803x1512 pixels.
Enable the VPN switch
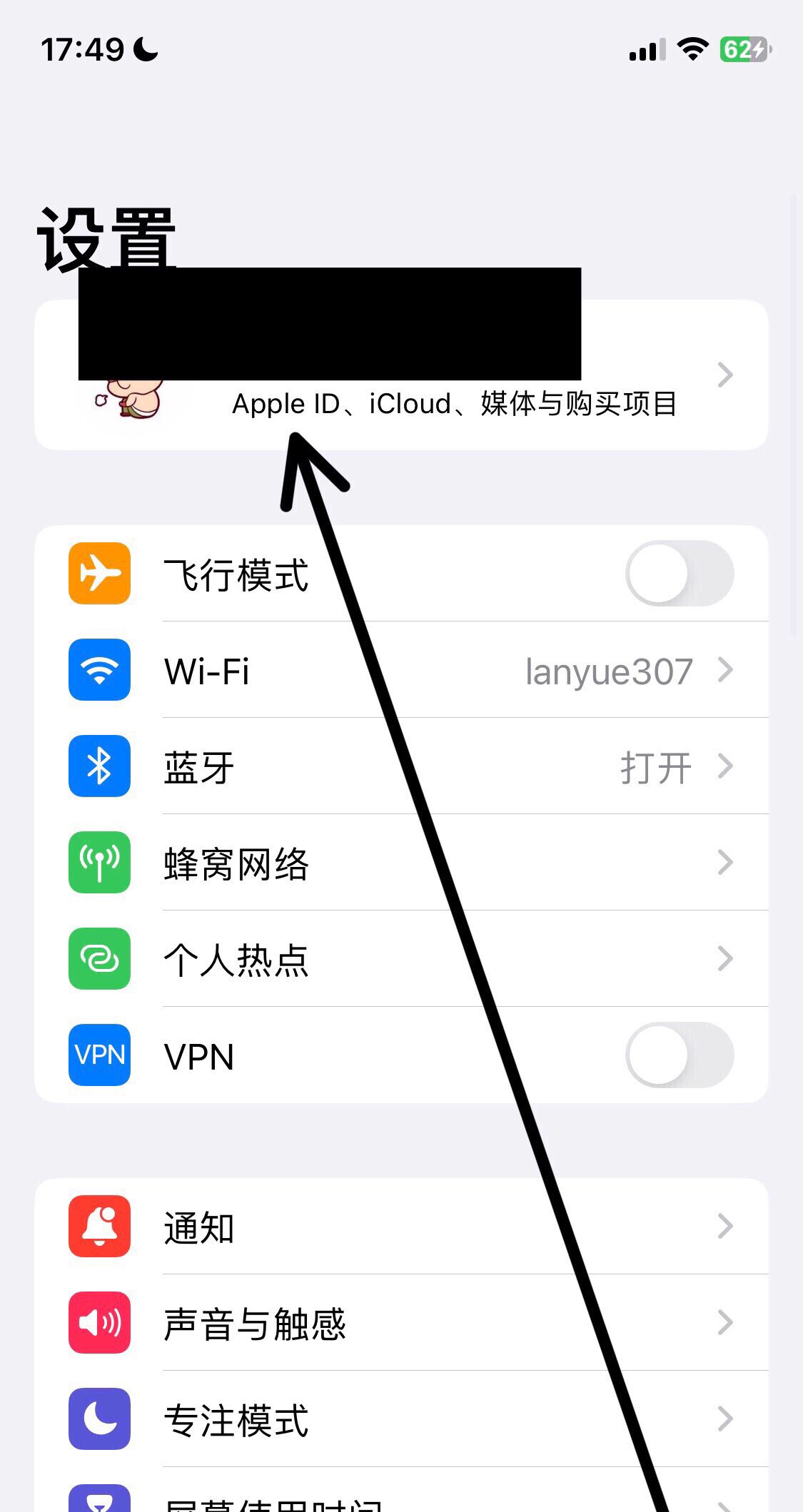(x=678, y=1056)
